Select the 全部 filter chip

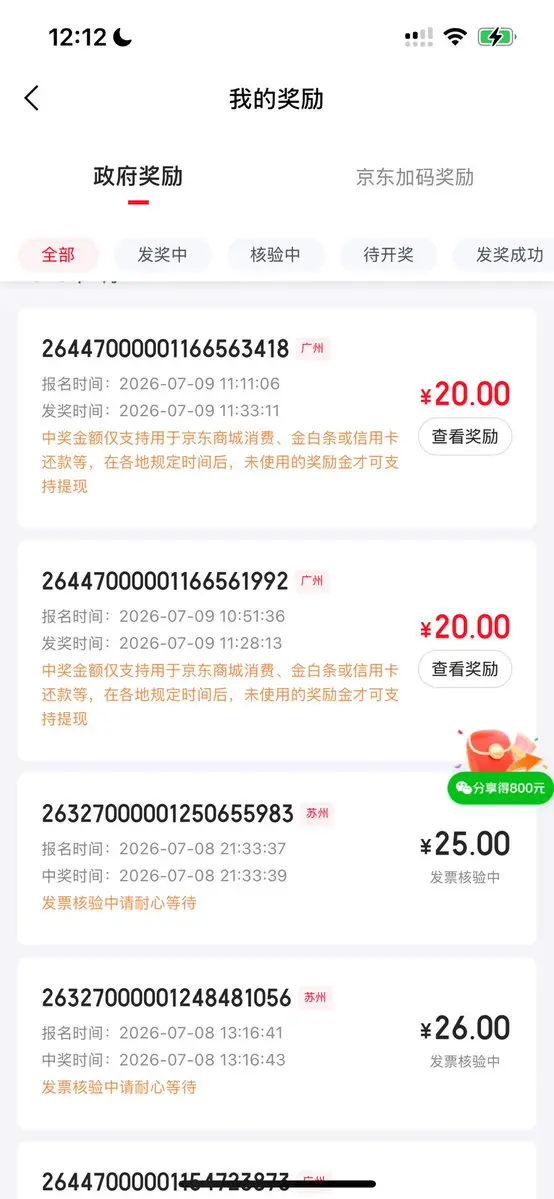tap(58, 255)
